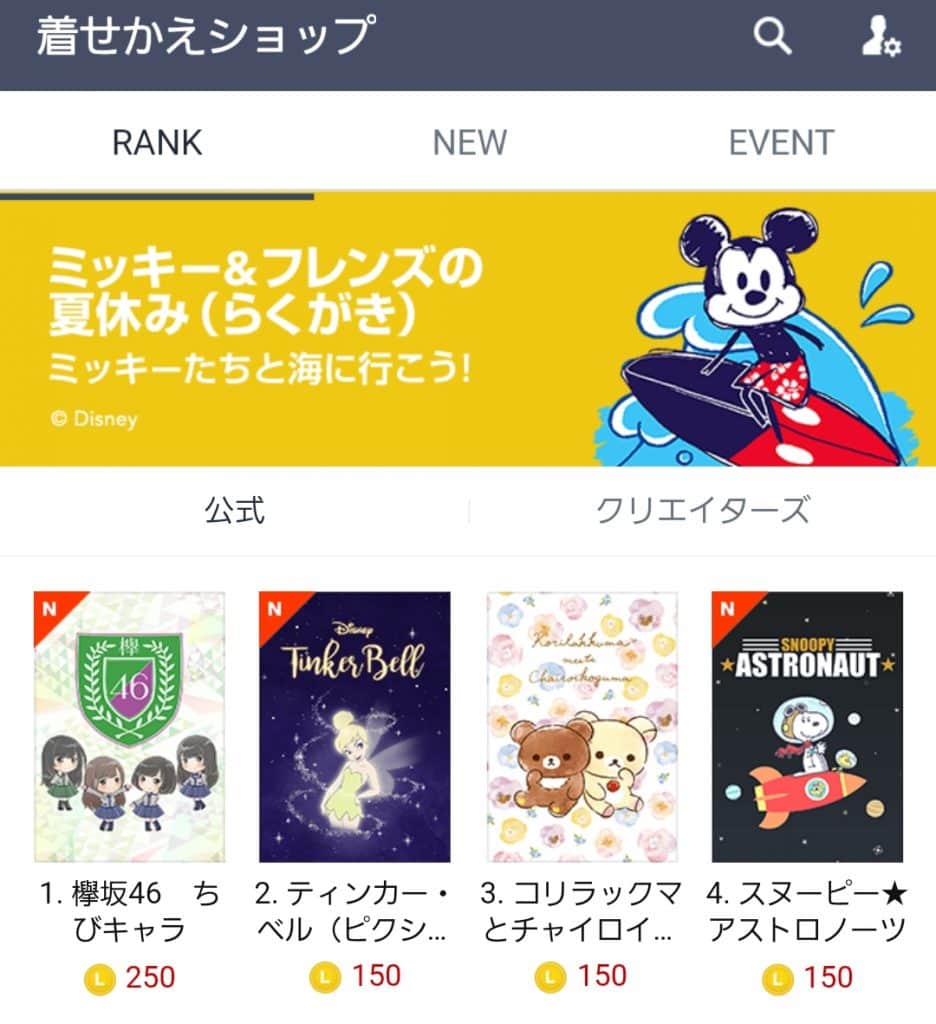View the ティンカー・ベル theme
Viewport: 936px width, 1024px height.
(x=355, y=727)
